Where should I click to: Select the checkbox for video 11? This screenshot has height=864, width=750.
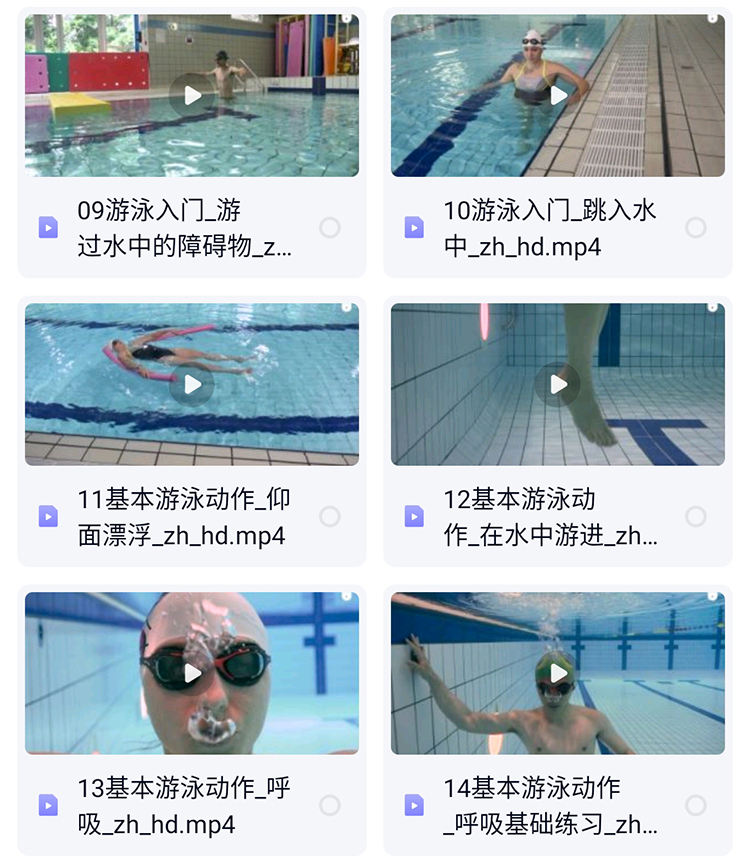[x=331, y=518]
